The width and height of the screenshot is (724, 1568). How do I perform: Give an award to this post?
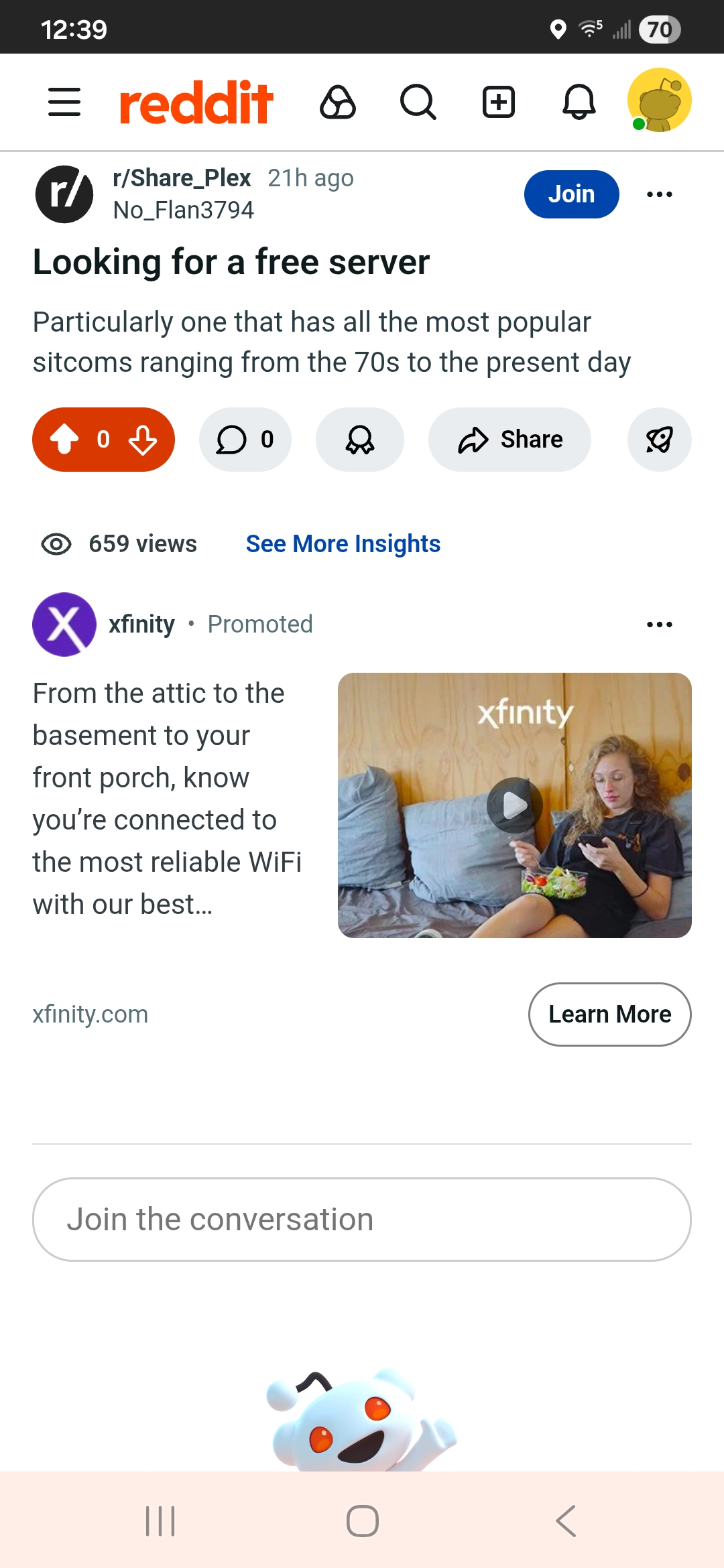360,440
